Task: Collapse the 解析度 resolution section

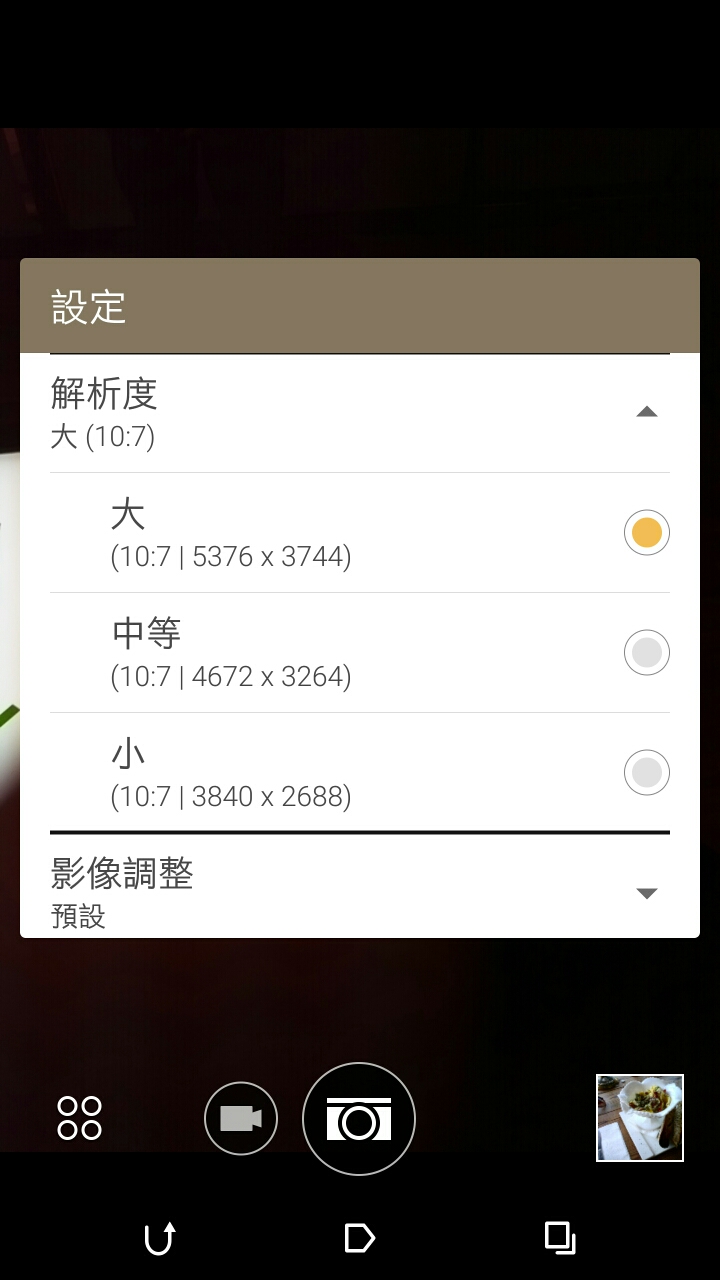Action: coord(646,412)
